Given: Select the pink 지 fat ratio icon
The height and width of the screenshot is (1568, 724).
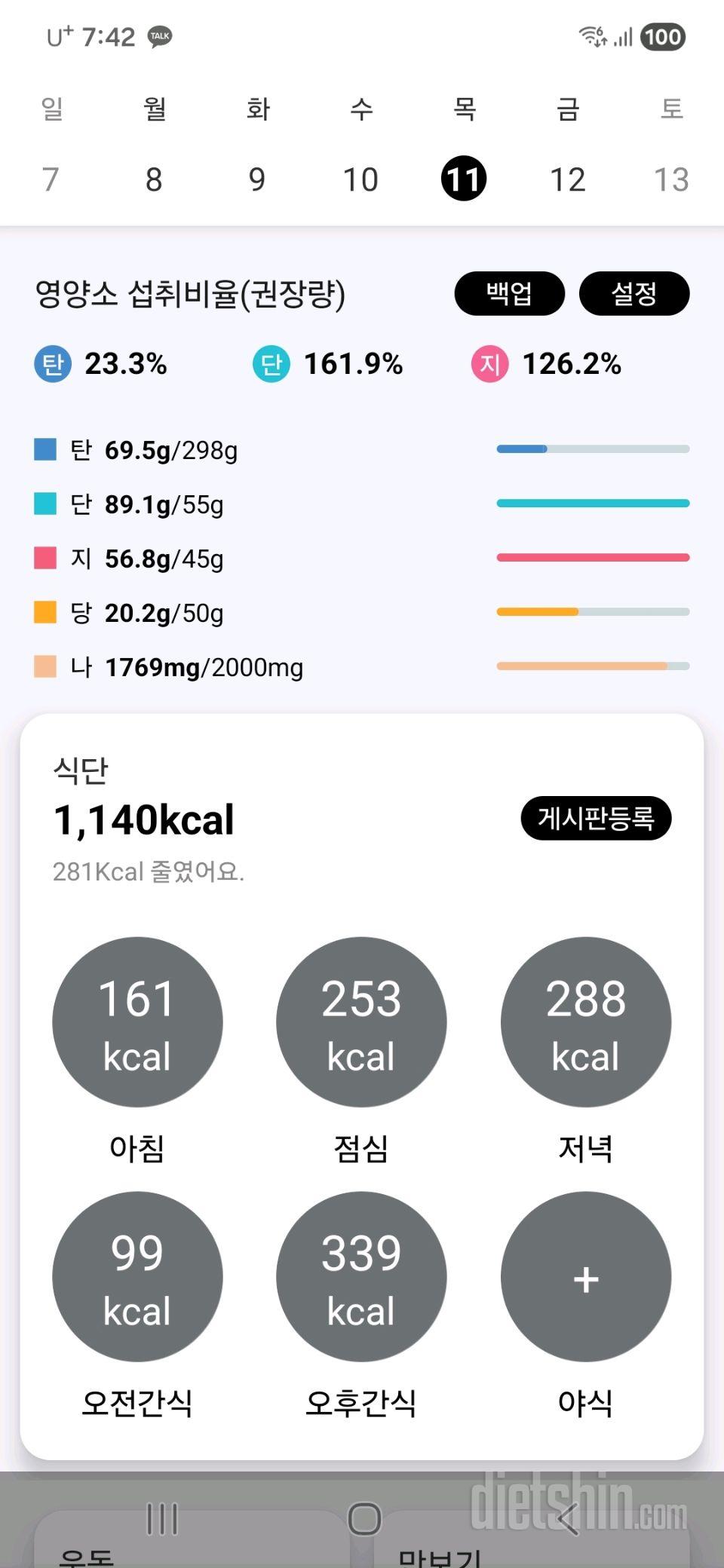Looking at the screenshot, I should (489, 364).
